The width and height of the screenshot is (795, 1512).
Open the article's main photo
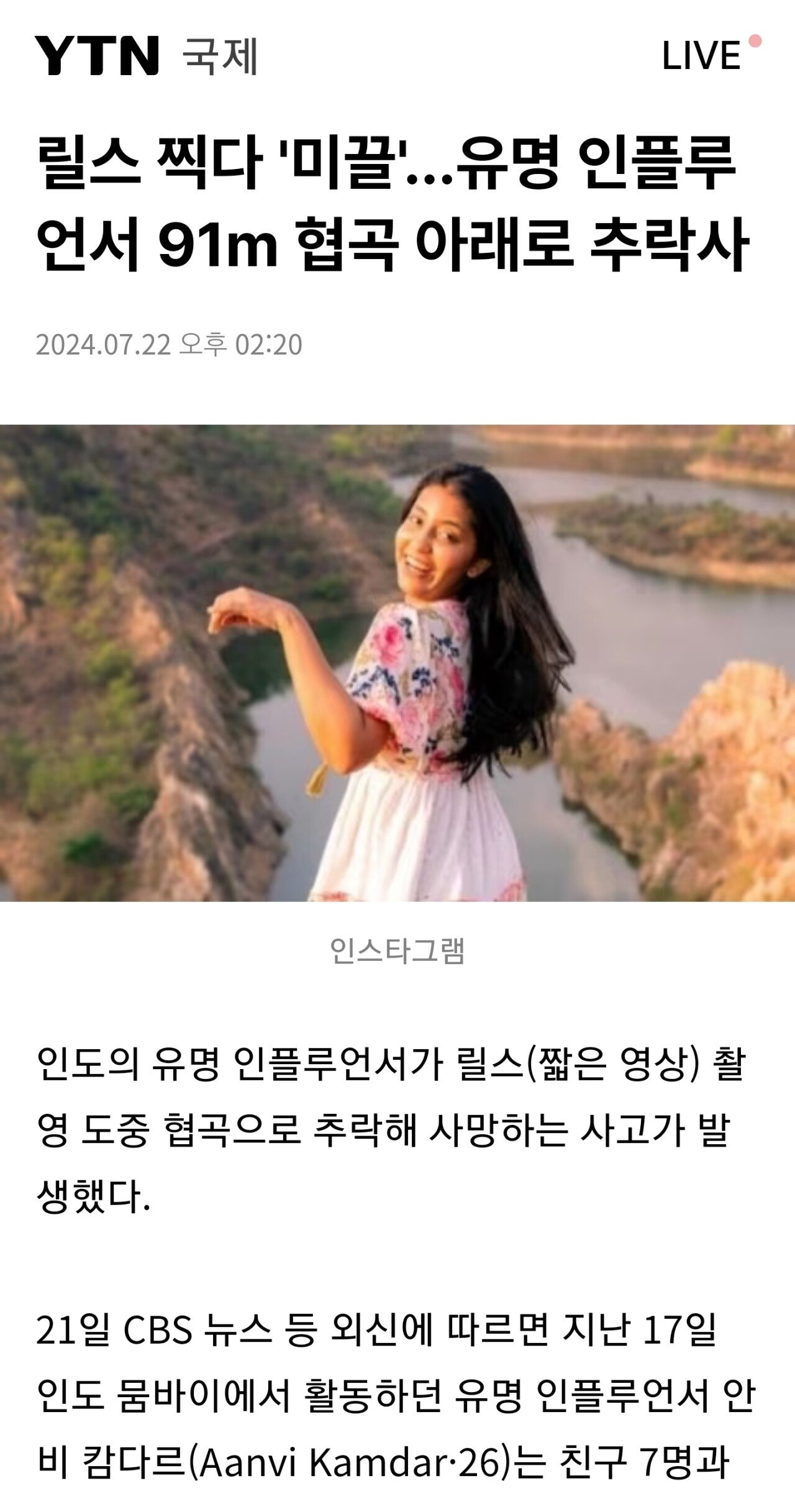[x=397, y=663]
